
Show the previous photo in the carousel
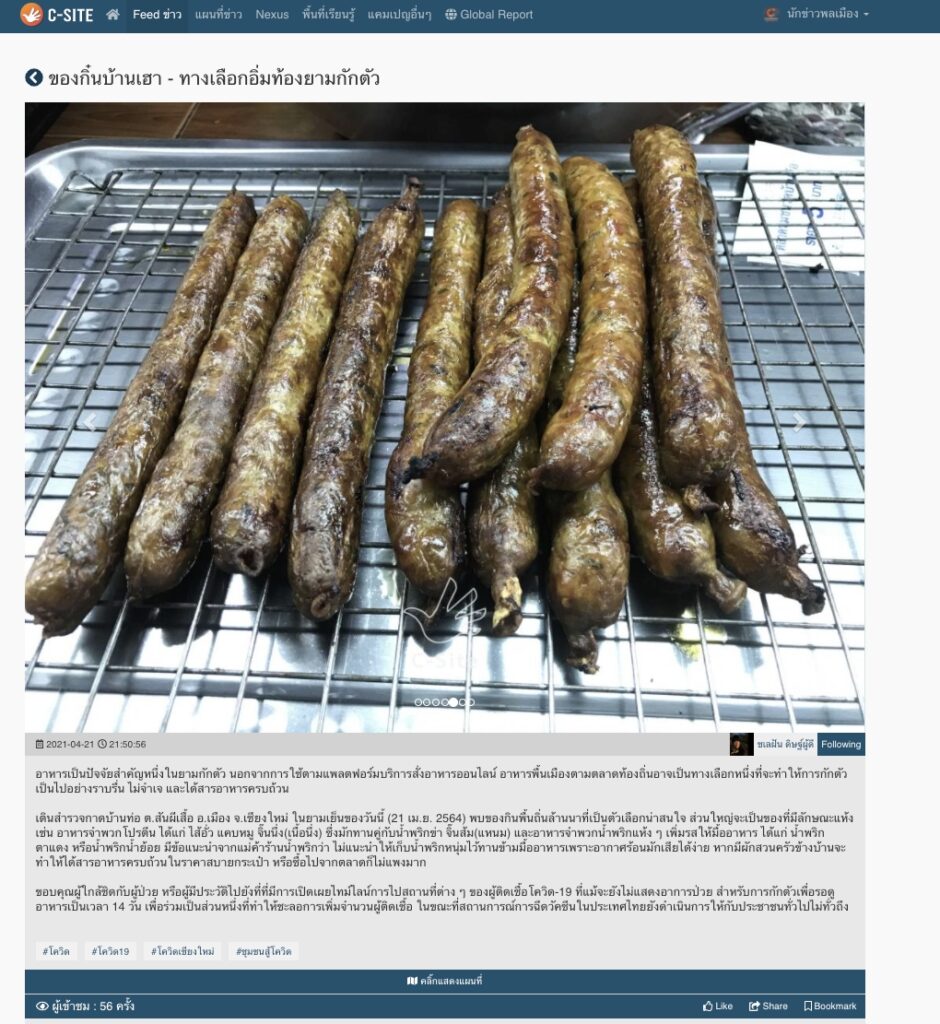click(x=88, y=422)
